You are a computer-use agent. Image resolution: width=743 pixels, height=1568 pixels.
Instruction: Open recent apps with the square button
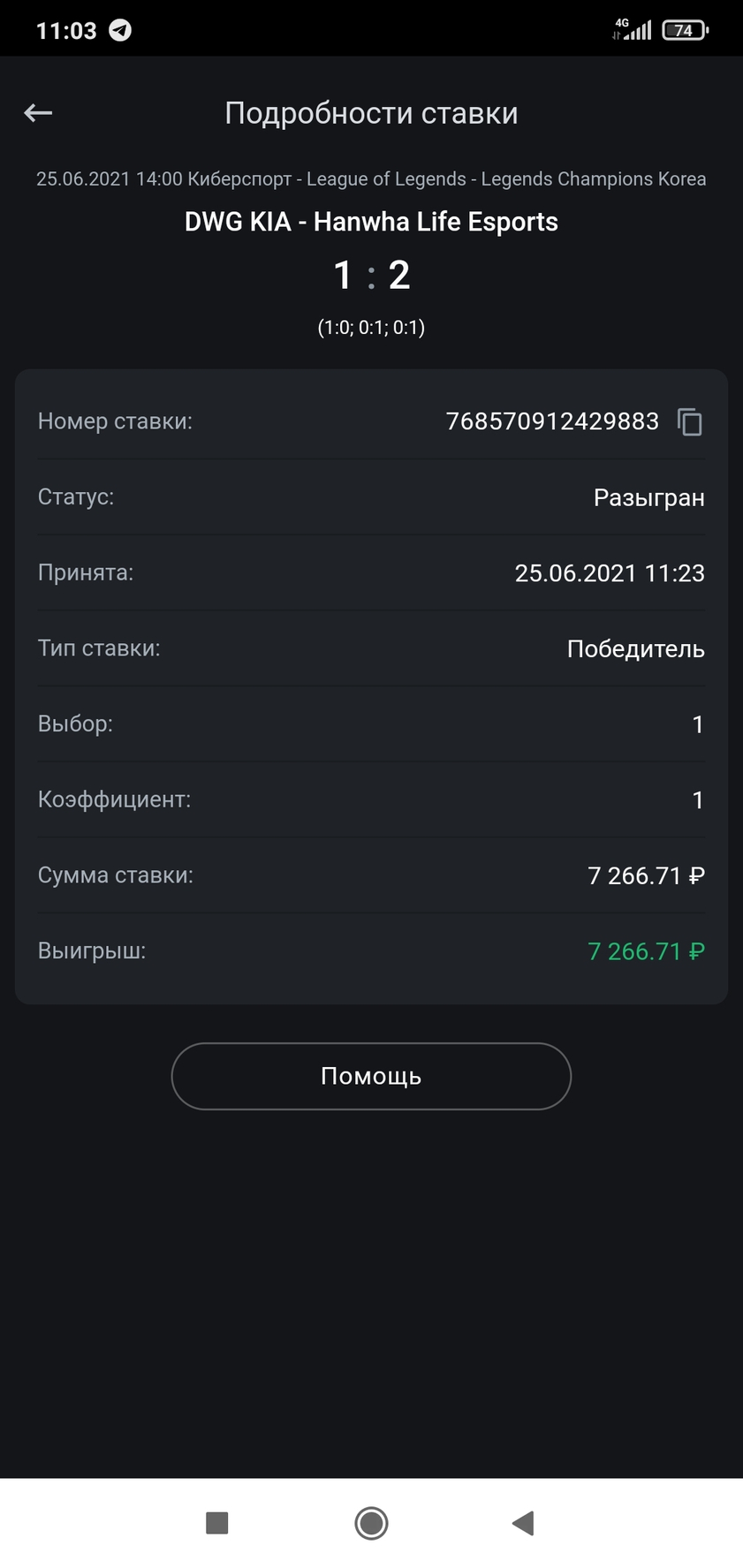(x=216, y=1523)
